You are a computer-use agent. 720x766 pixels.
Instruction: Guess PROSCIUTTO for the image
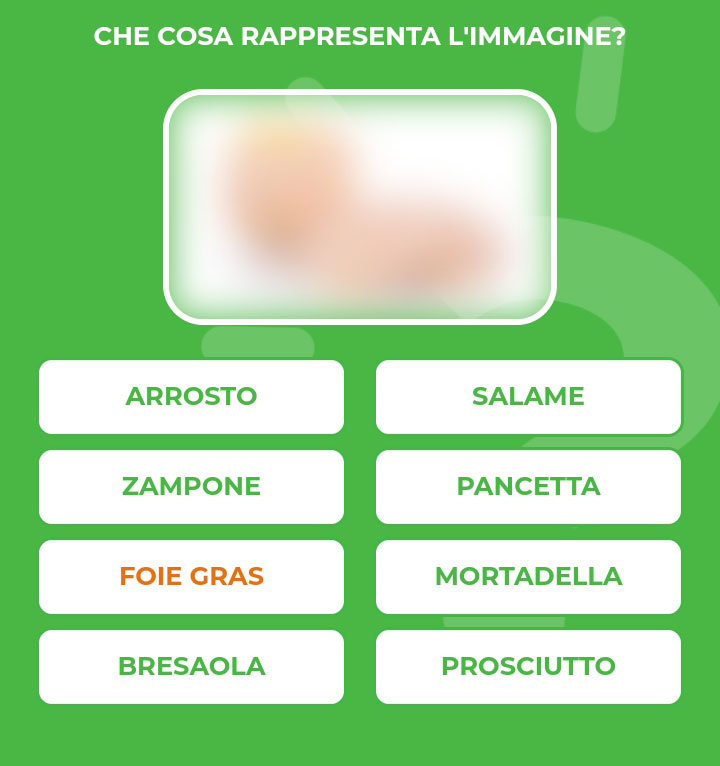click(x=528, y=667)
